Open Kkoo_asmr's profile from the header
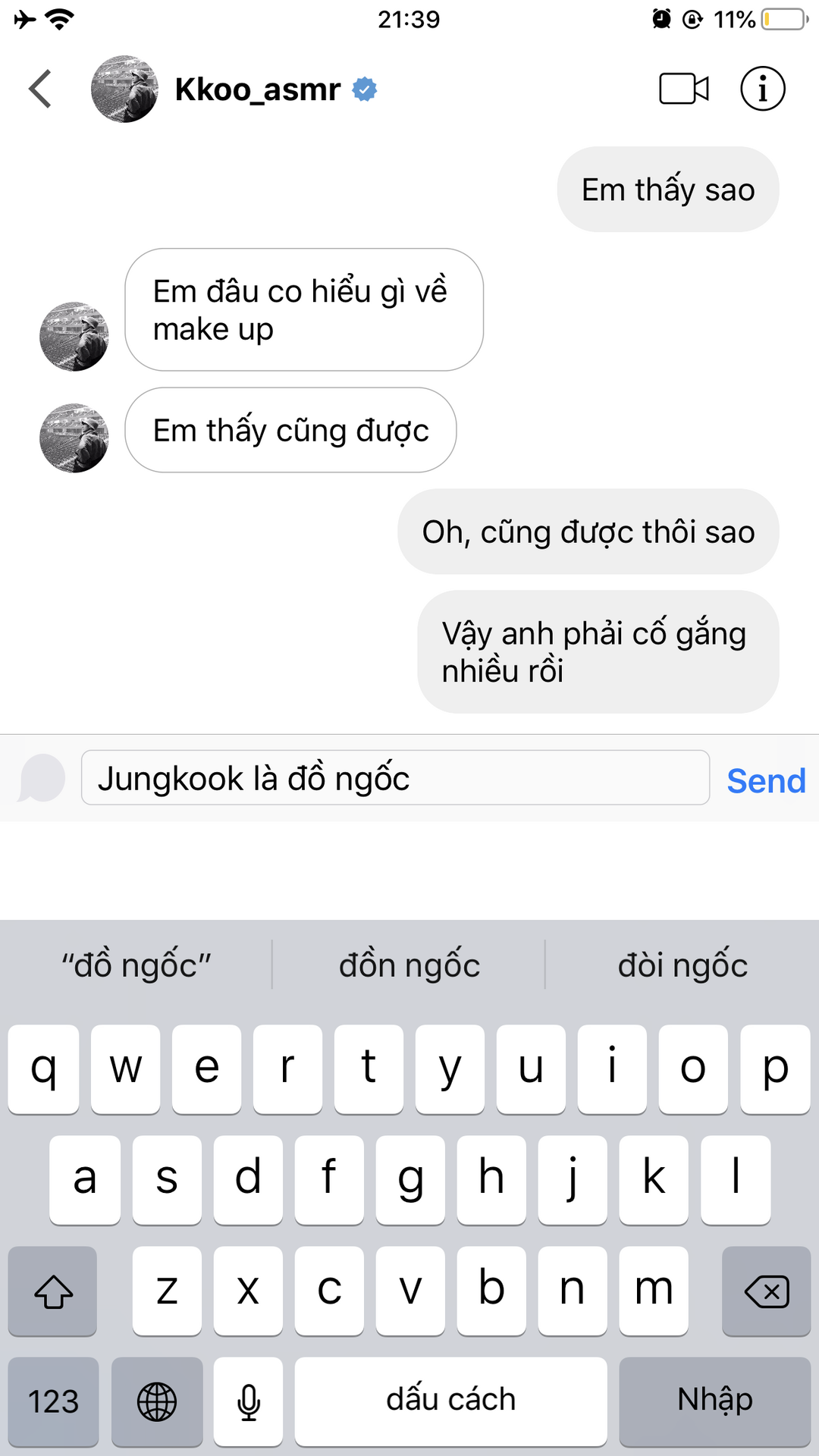 pyautogui.click(x=256, y=89)
